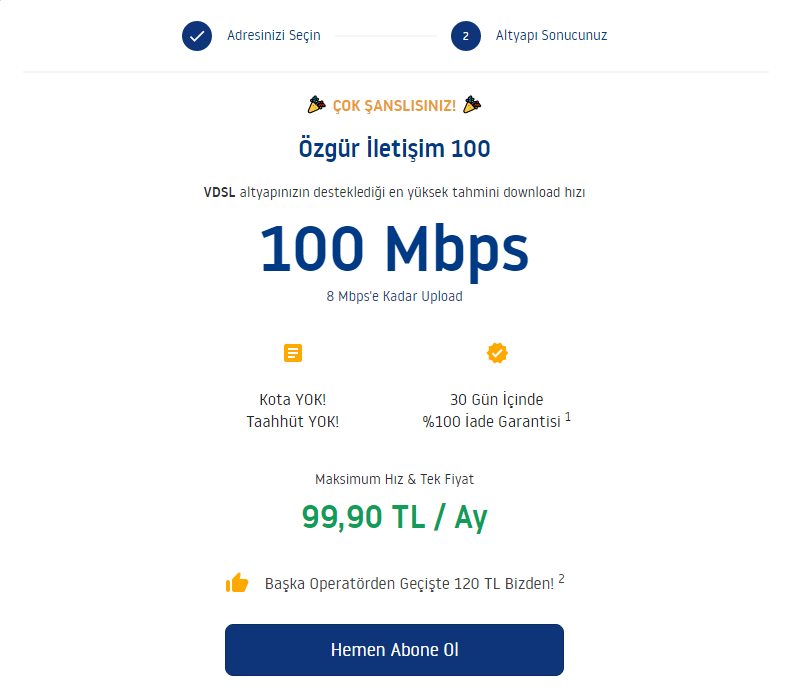Go back to Adresinizi Seçin step
Screen dimensions: 787x695
click(198, 36)
